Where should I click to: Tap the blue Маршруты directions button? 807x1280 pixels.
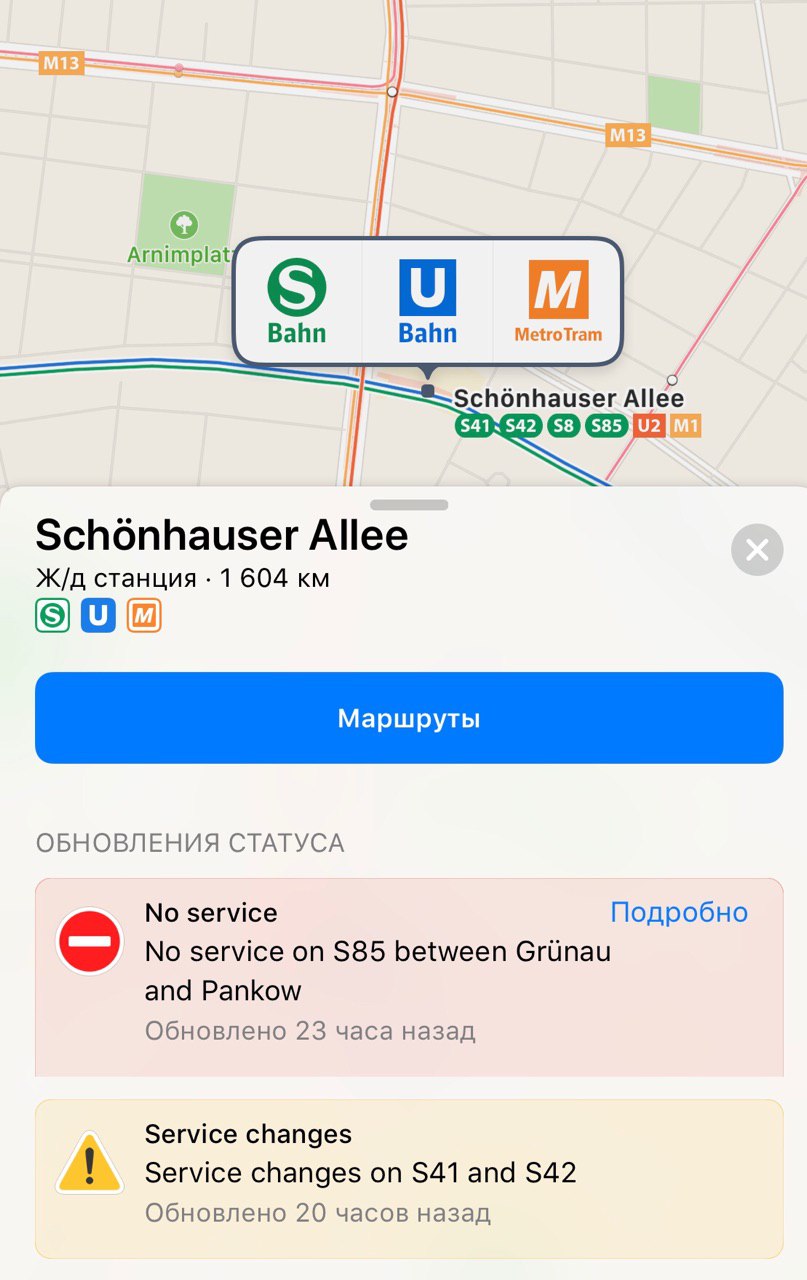[409, 718]
